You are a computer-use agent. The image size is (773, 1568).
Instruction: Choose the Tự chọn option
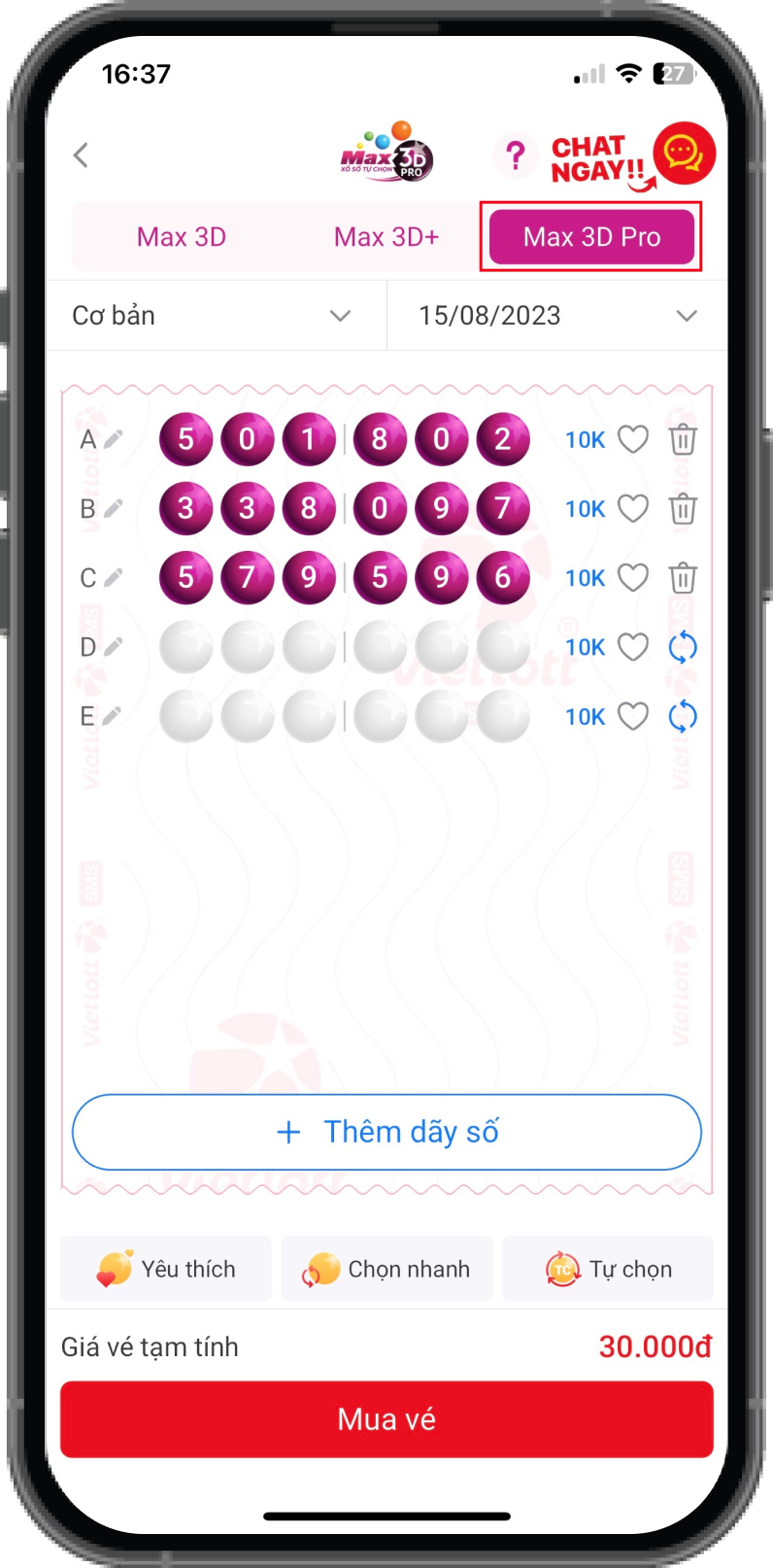pos(608,1269)
